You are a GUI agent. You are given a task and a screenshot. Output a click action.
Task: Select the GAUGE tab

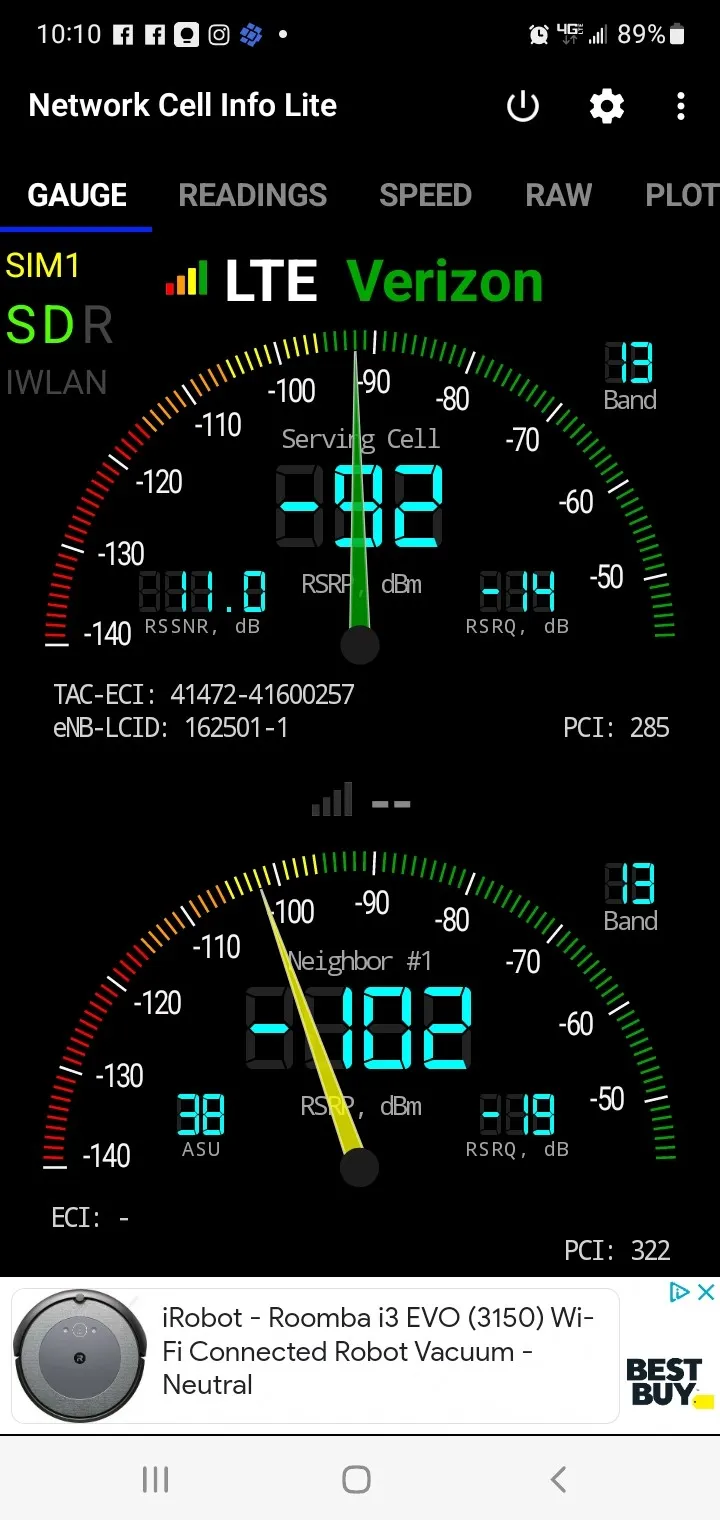click(x=77, y=195)
